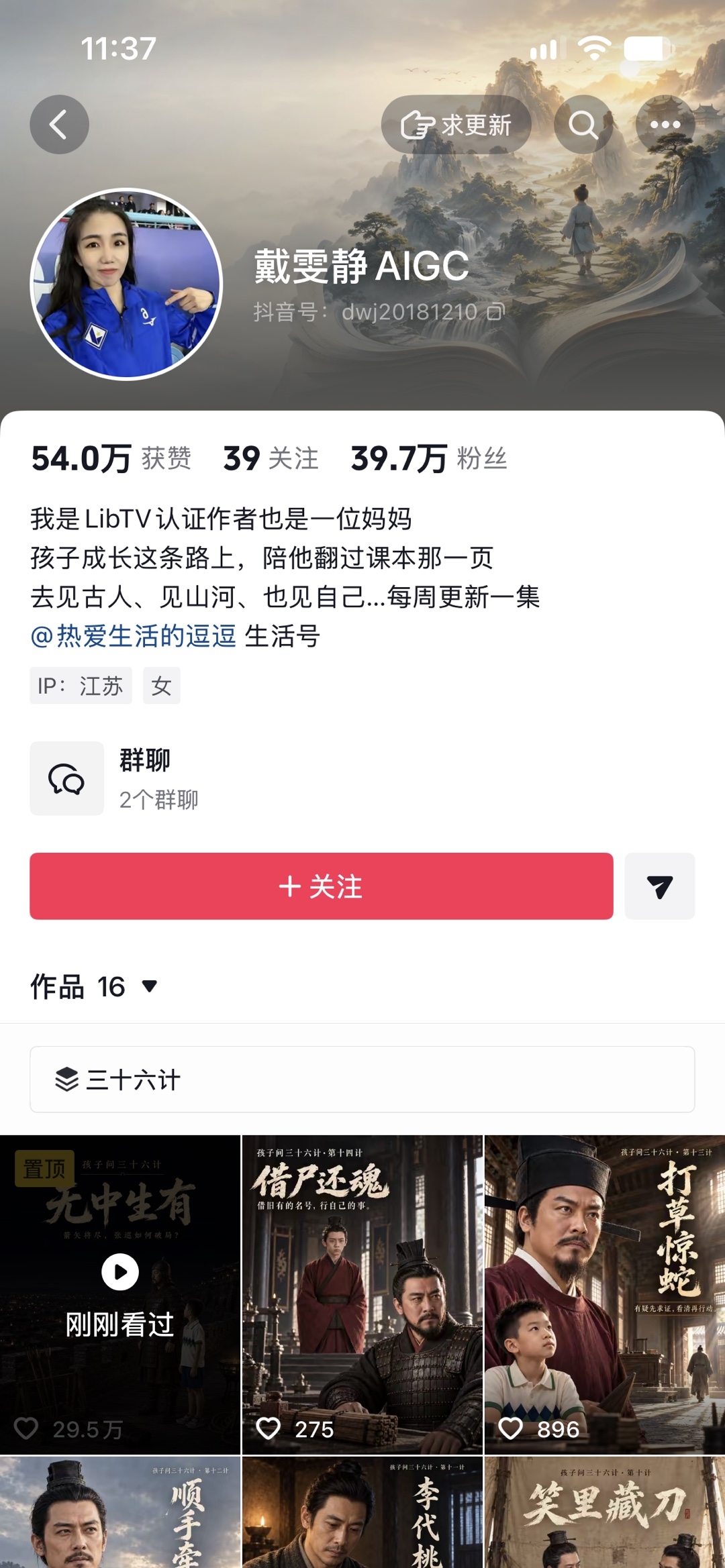
Task: View the profile avatar photo
Action: click(126, 284)
